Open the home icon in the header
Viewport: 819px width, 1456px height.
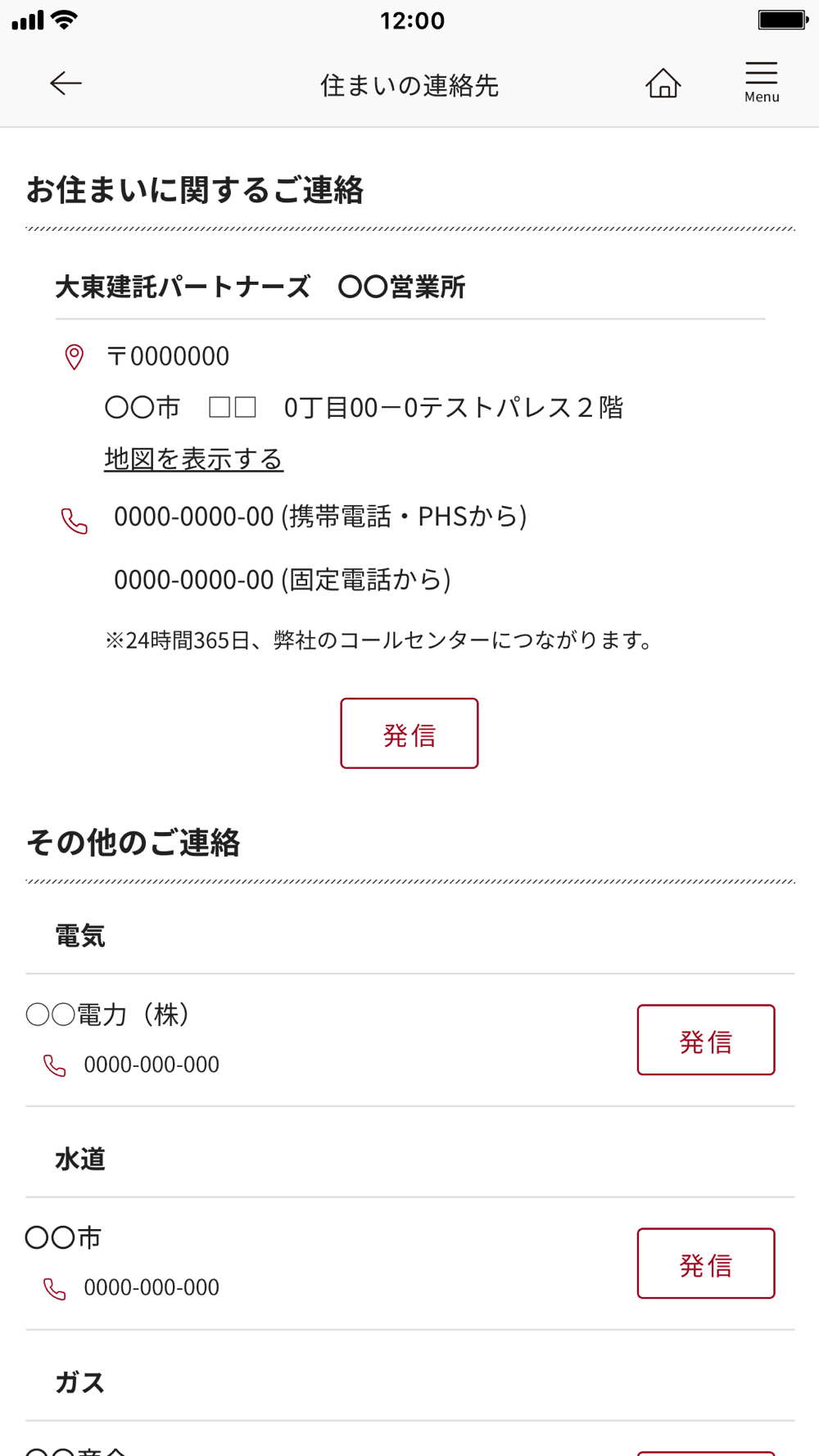663,84
